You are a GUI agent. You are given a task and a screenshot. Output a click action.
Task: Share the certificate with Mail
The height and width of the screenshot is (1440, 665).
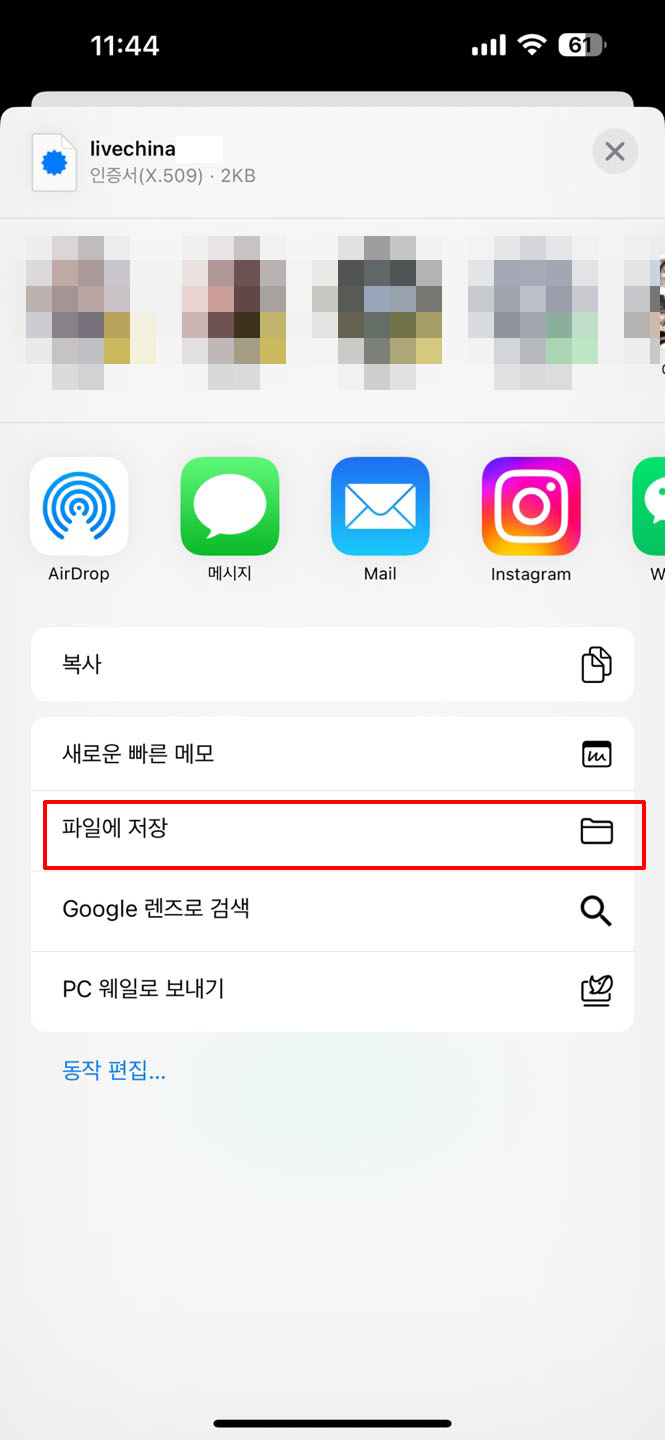pyautogui.click(x=380, y=507)
